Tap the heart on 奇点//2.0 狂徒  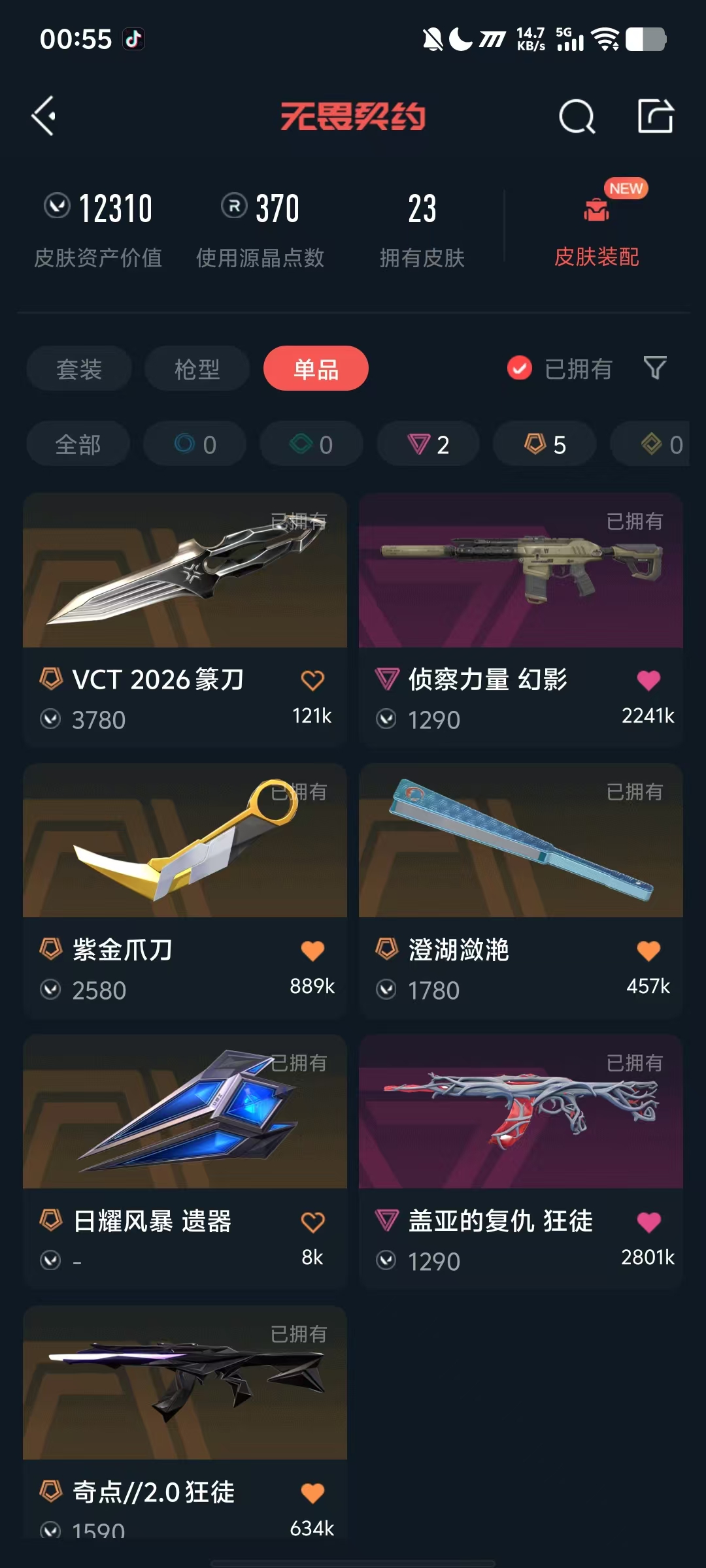[x=312, y=1493]
